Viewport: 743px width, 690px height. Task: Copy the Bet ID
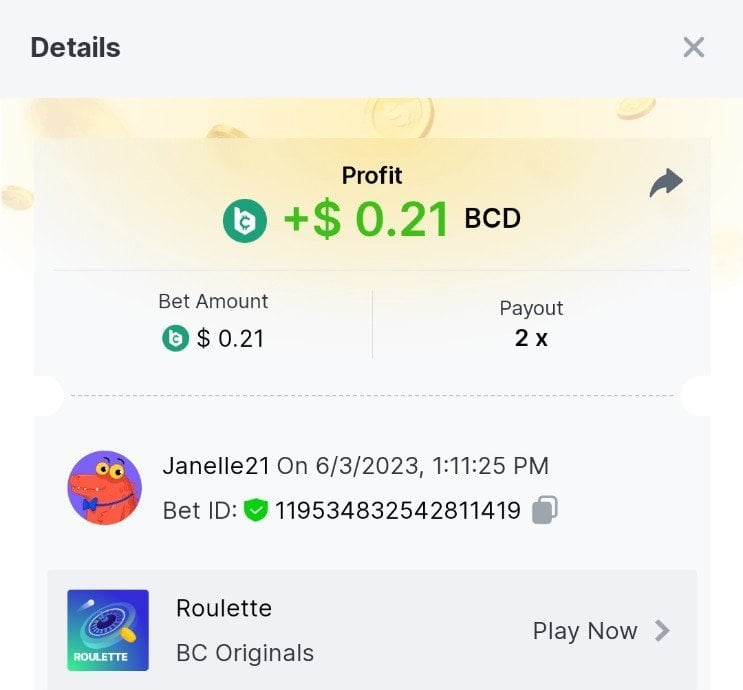pyautogui.click(x=544, y=510)
